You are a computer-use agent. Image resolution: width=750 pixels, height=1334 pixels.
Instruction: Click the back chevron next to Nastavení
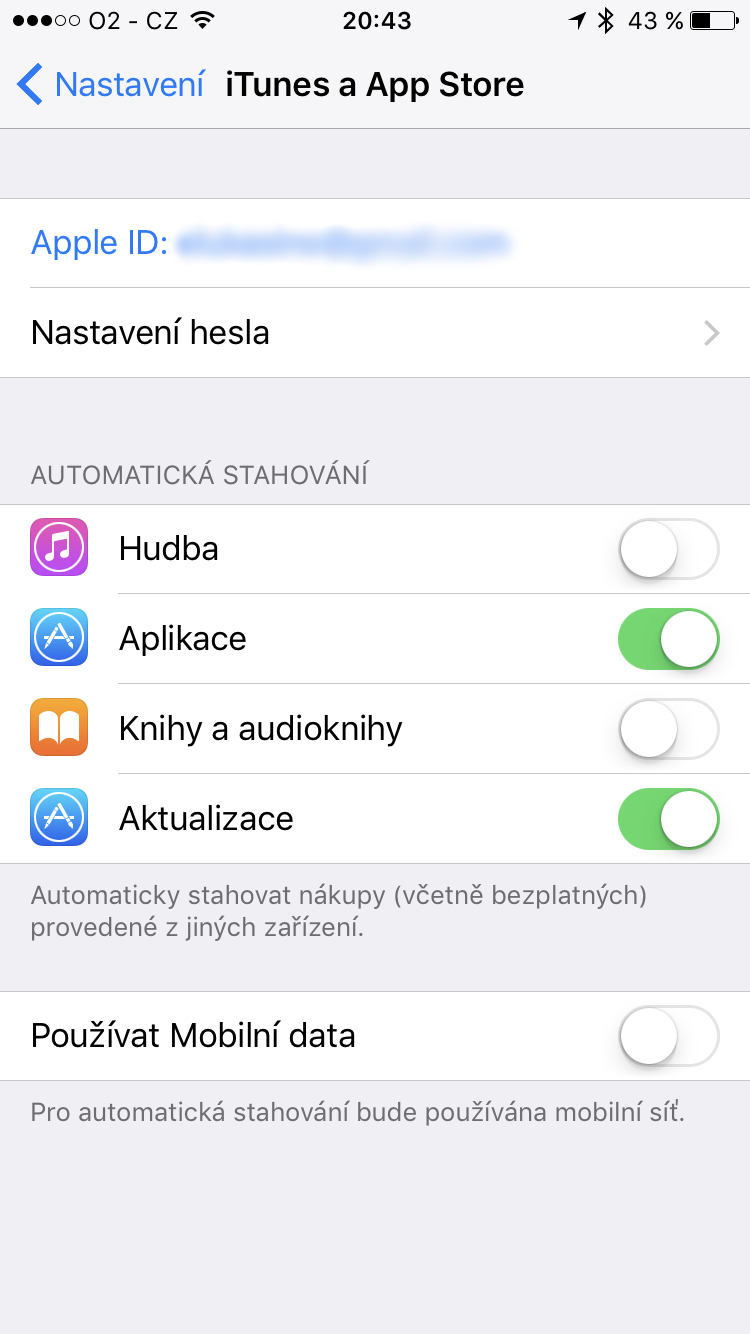pos(28,84)
